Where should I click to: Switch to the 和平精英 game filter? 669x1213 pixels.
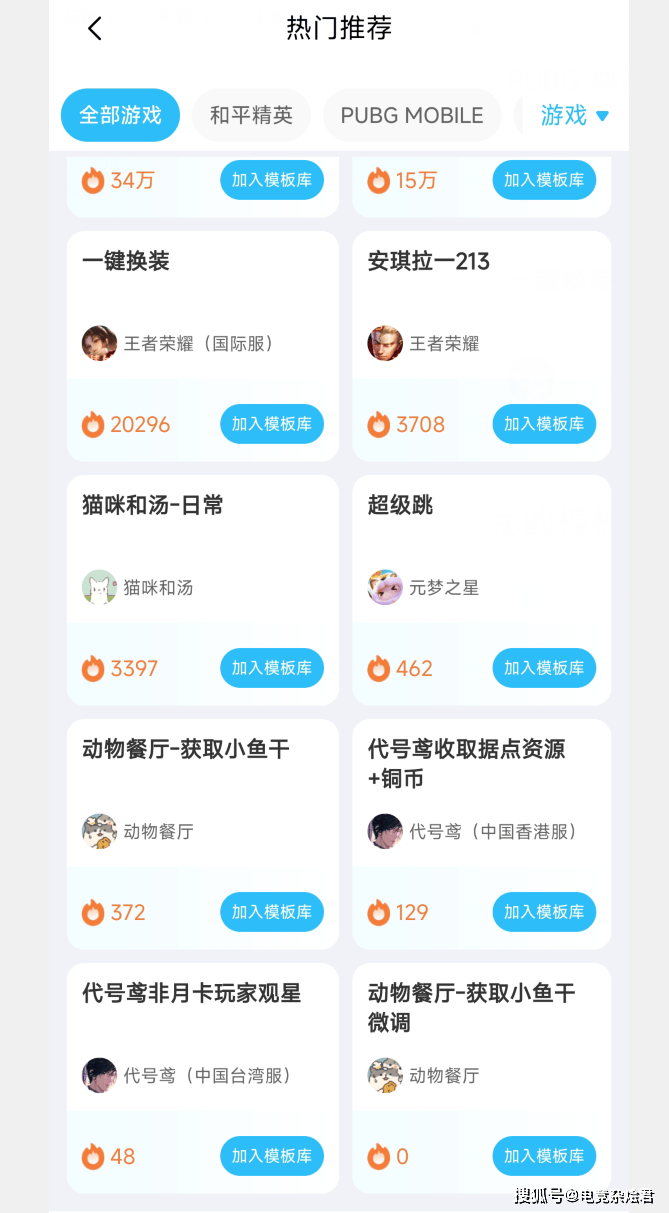[x=251, y=115]
